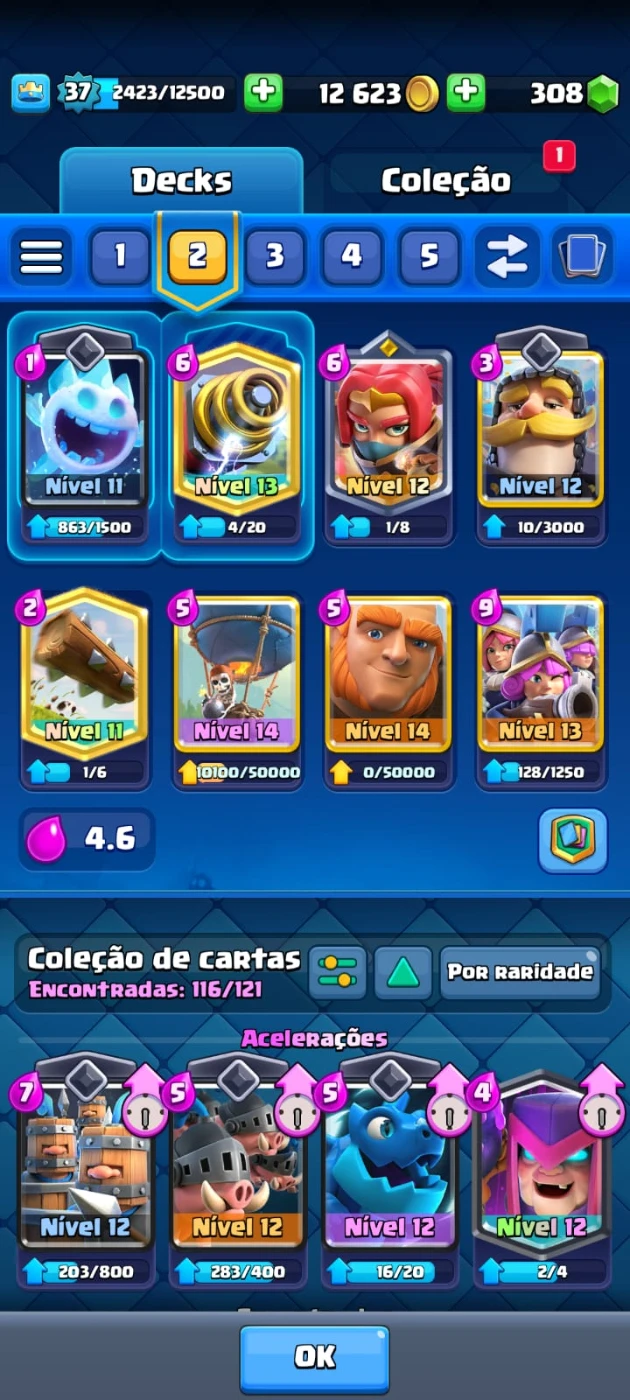Select deck slot 3
Viewport: 630px width, 1400px height.
[x=274, y=257]
